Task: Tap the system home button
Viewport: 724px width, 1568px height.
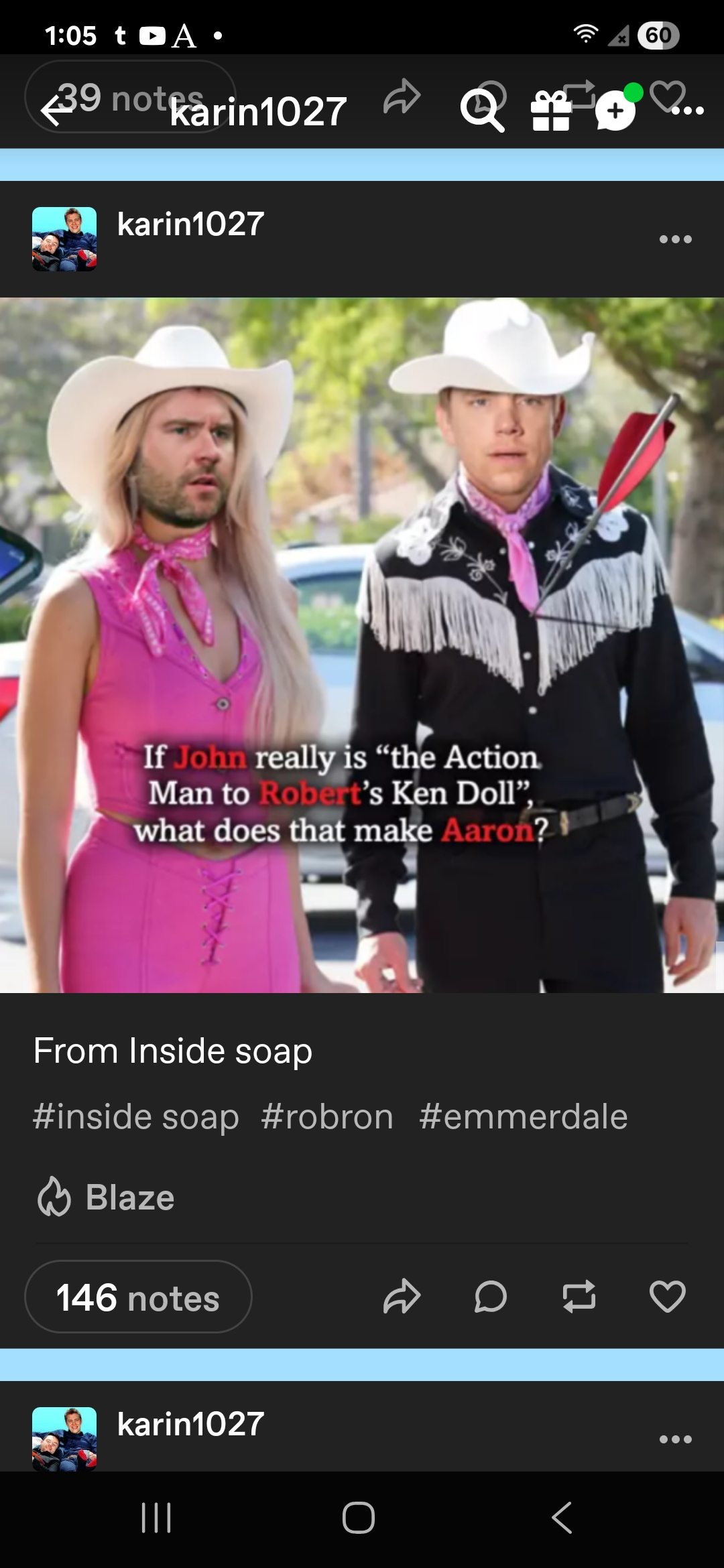Action: coord(359,1518)
